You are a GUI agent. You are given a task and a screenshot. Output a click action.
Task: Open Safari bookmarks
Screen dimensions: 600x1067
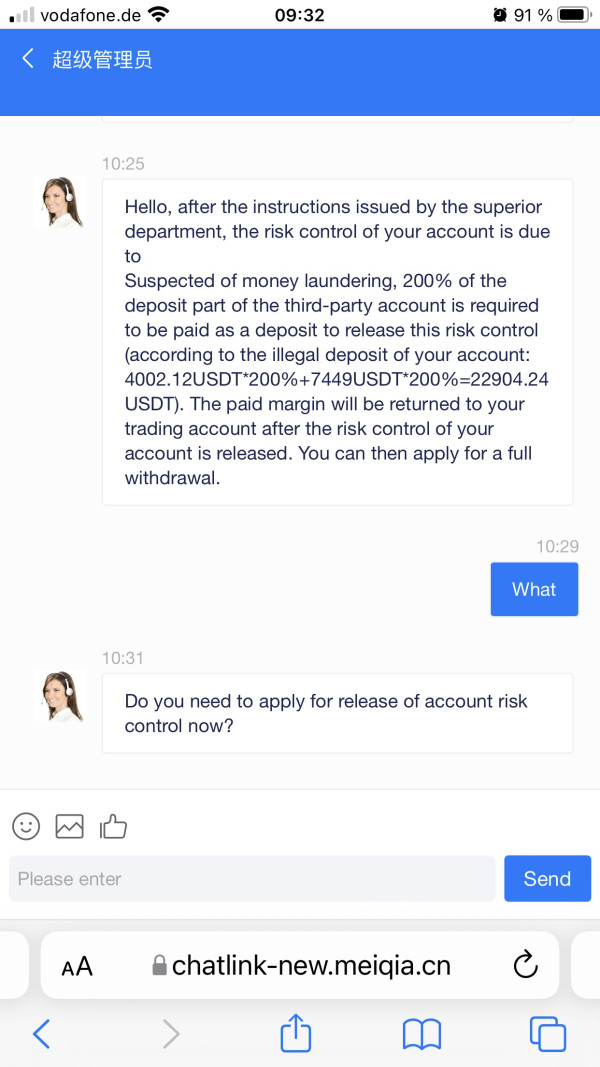tap(422, 1034)
